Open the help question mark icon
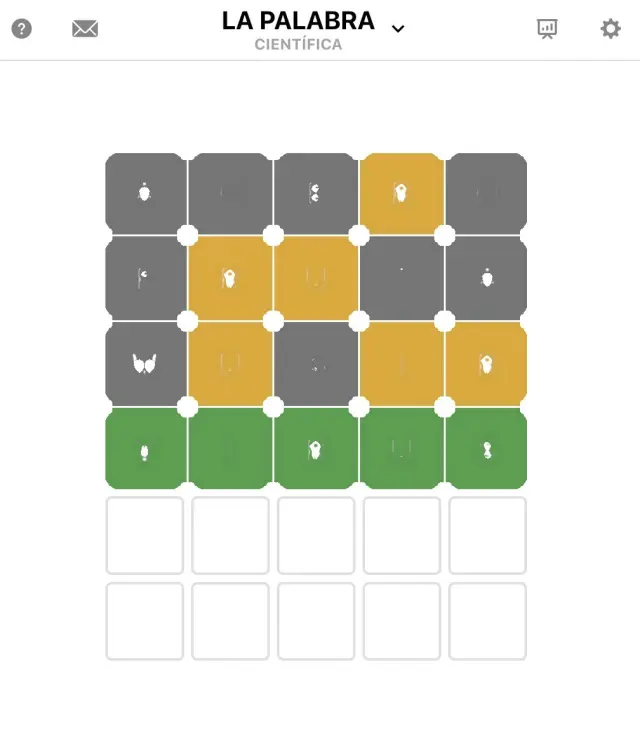640x756 pixels. (x=21, y=29)
